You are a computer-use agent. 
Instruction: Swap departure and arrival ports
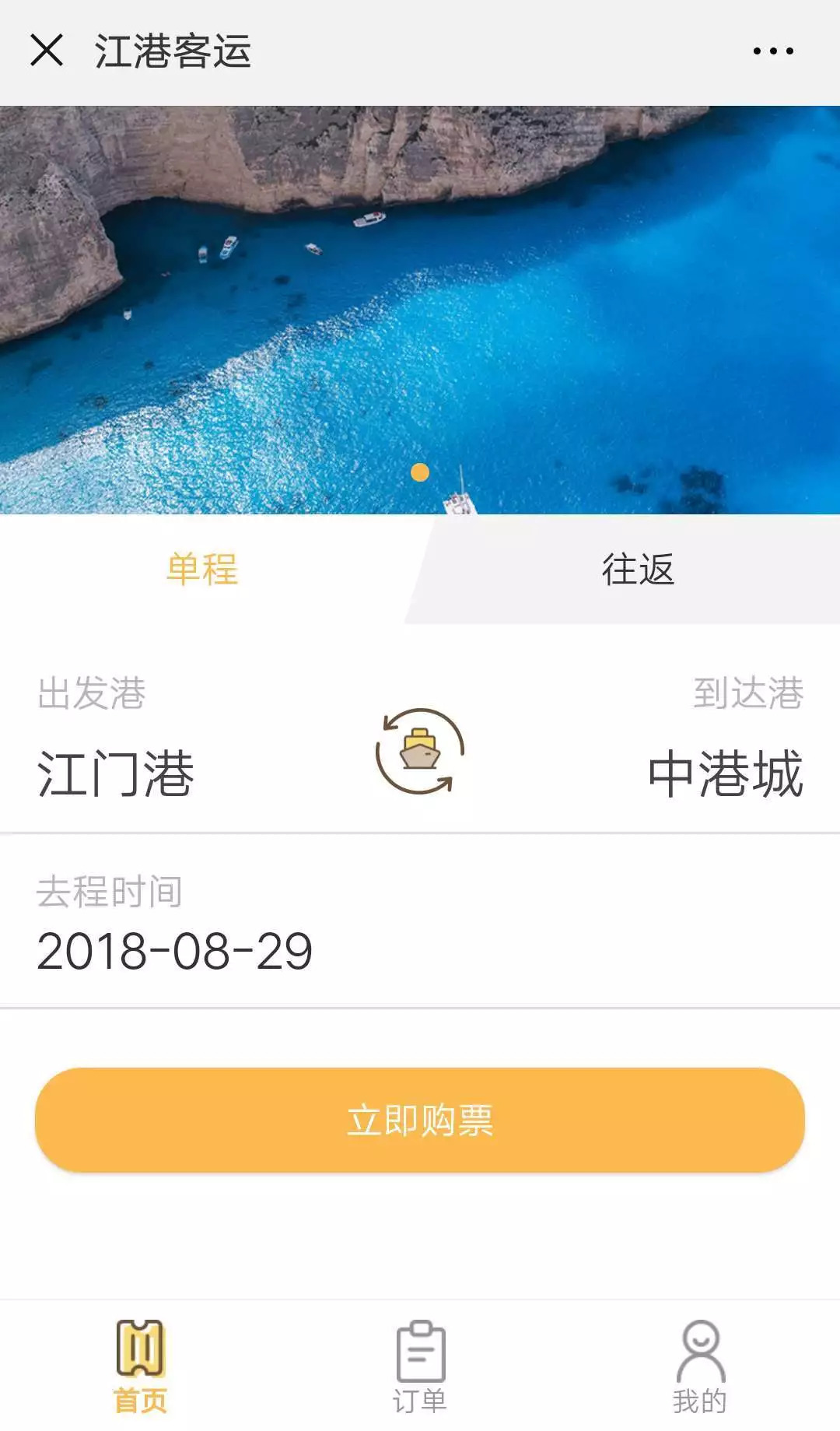click(x=420, y=752)
